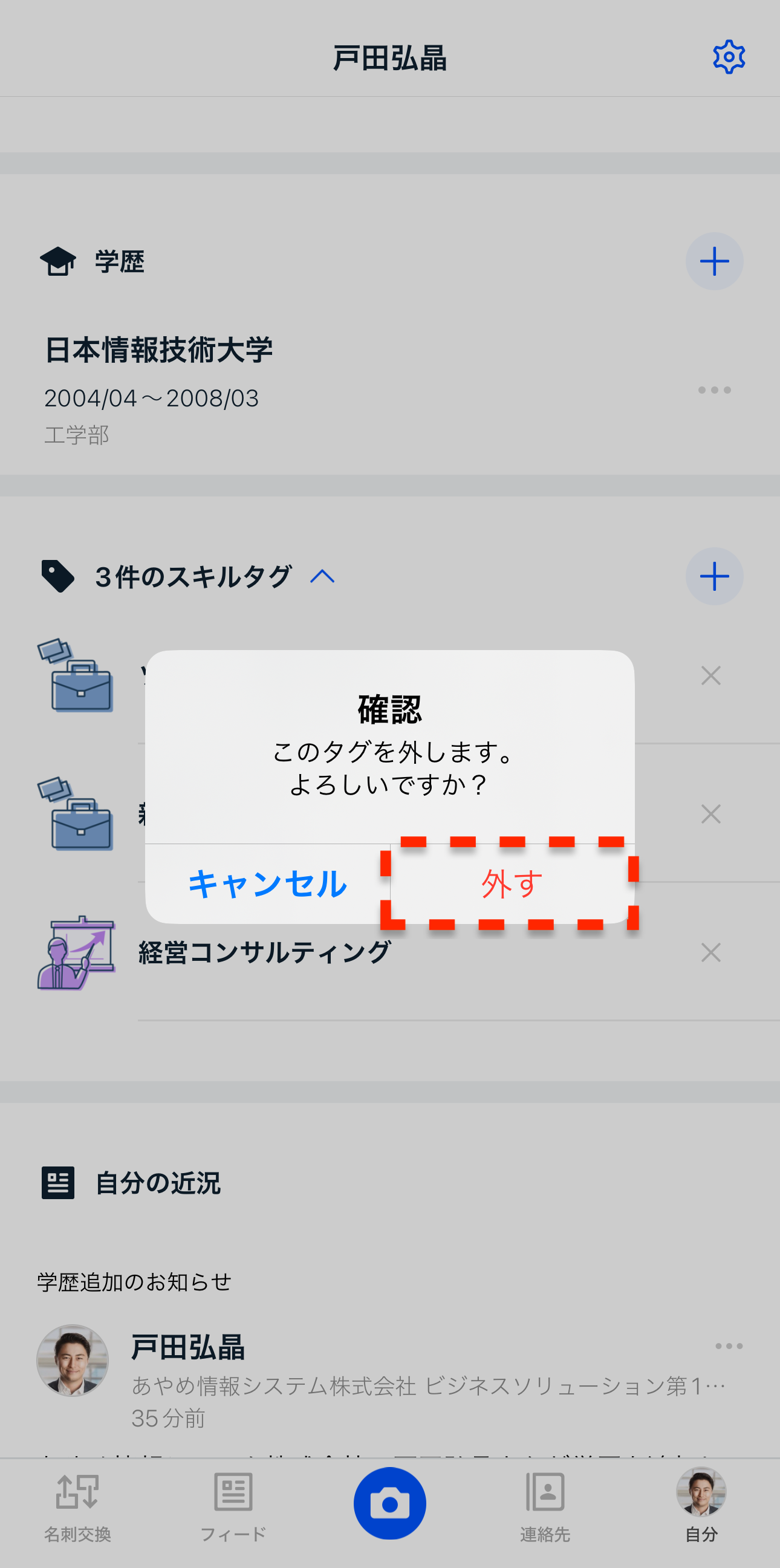Image resolution: width=780 pixels, height=1568 pixels.
Task: Collapse the 3件のスキルタグ list
Action: [322, 576]
